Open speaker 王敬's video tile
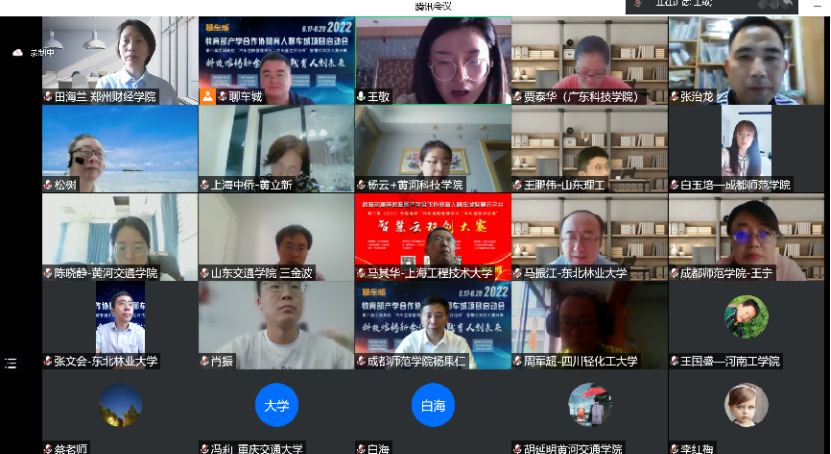The width and height of the screenshot is (831, 454). click(x=433, y=59)
